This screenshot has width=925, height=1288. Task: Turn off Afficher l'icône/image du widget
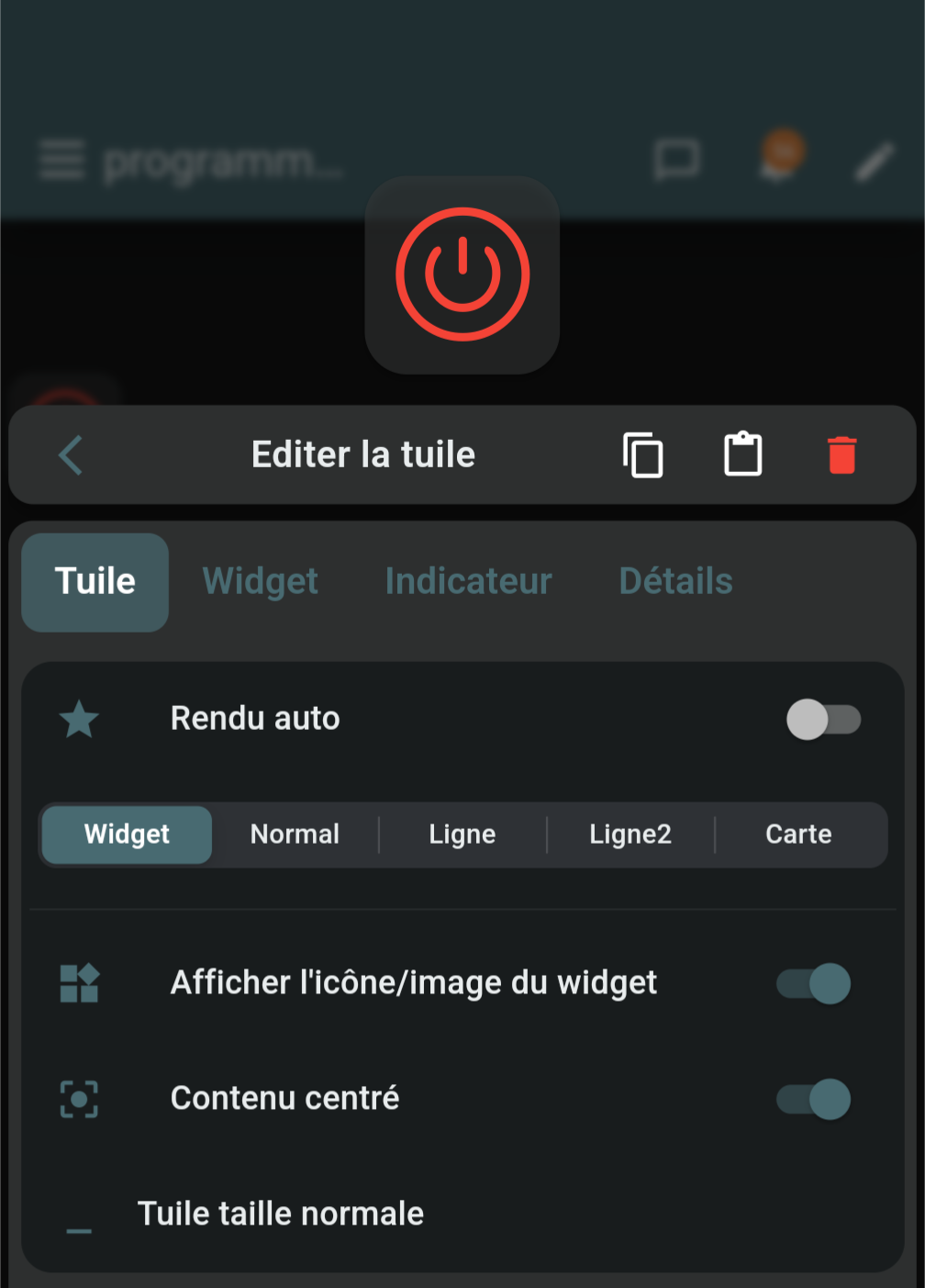pos(814,983)
